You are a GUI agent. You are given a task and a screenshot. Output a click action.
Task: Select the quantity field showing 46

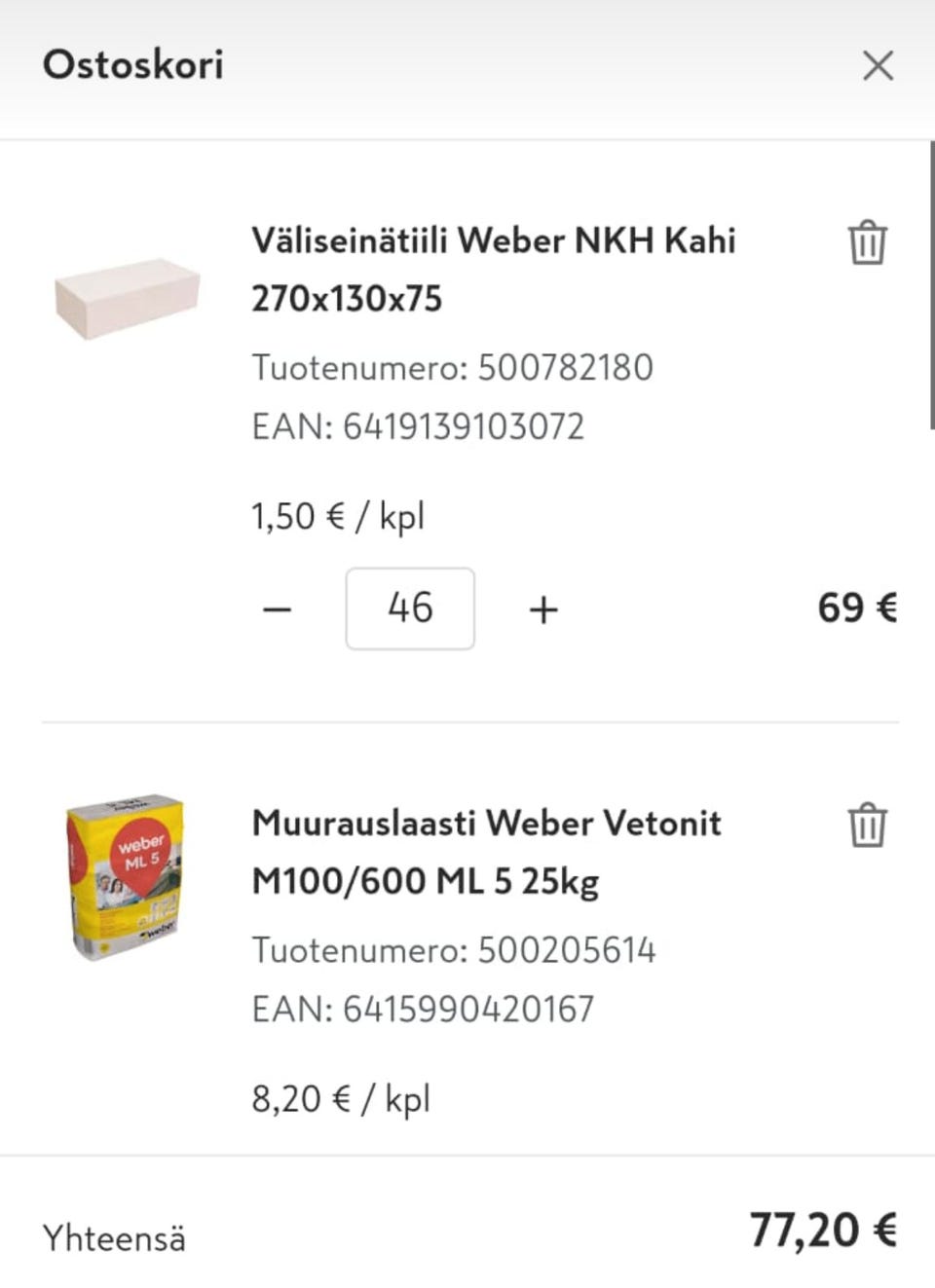click(x=410, y=608)
